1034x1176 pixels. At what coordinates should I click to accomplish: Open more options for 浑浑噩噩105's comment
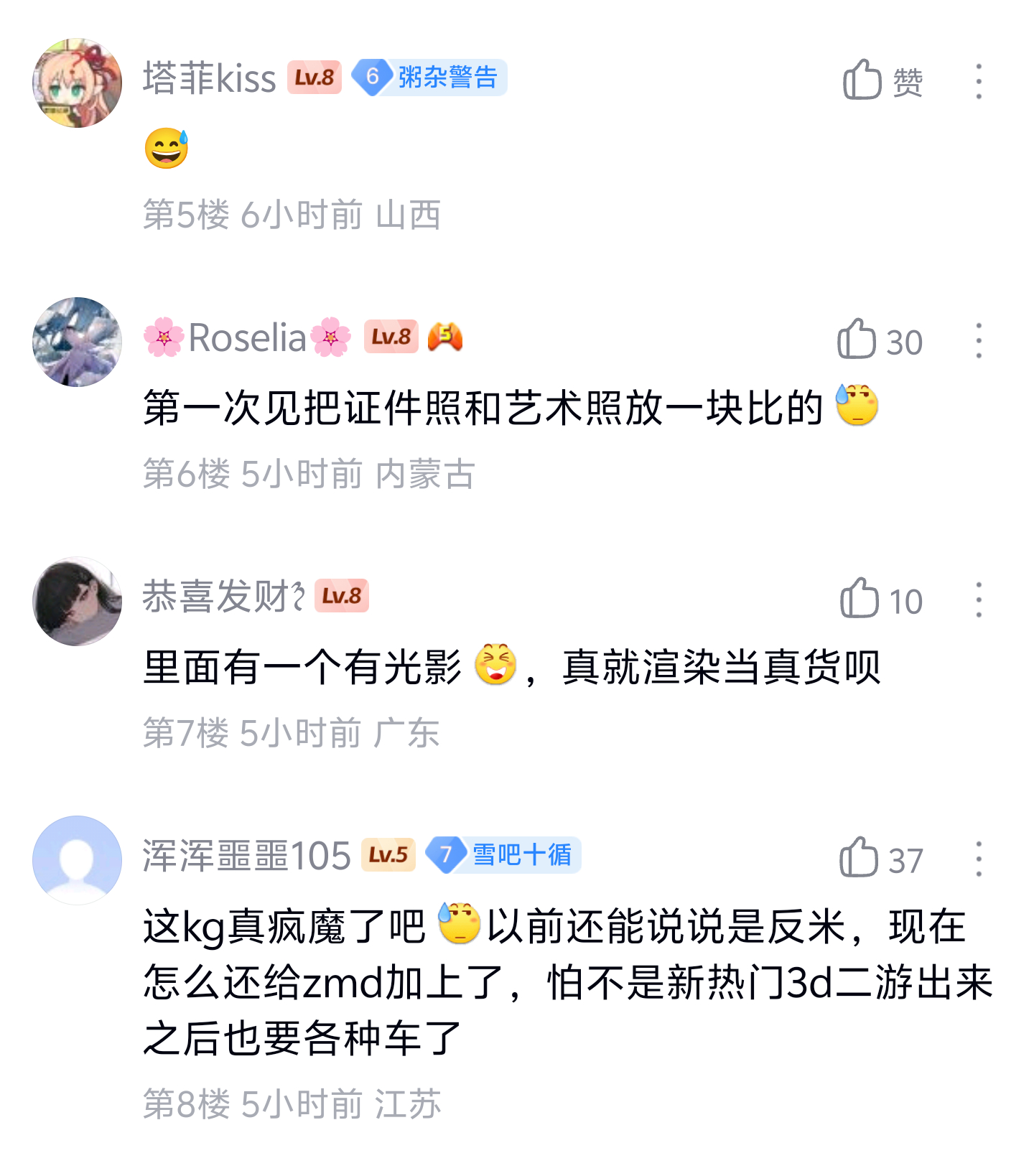978,859
